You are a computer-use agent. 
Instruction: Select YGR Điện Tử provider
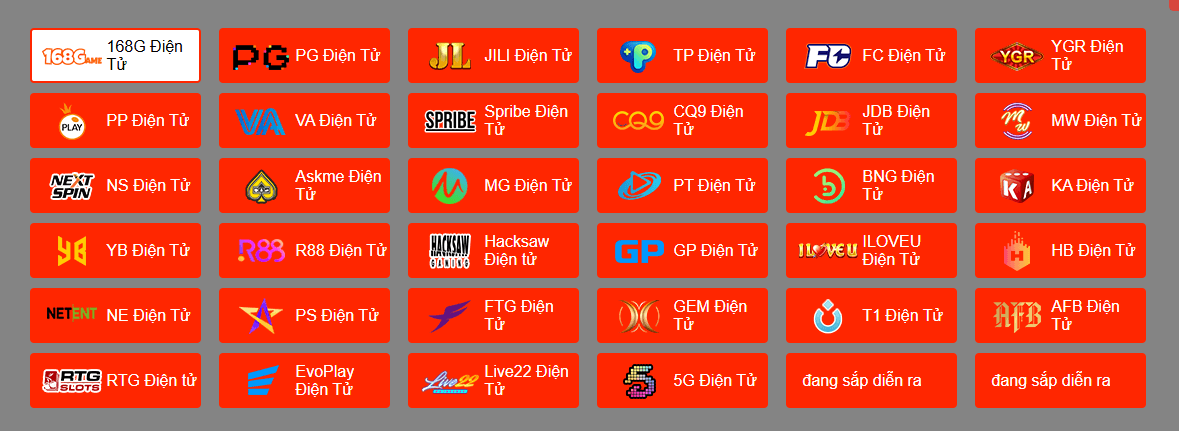click(x=1060, y=55)
